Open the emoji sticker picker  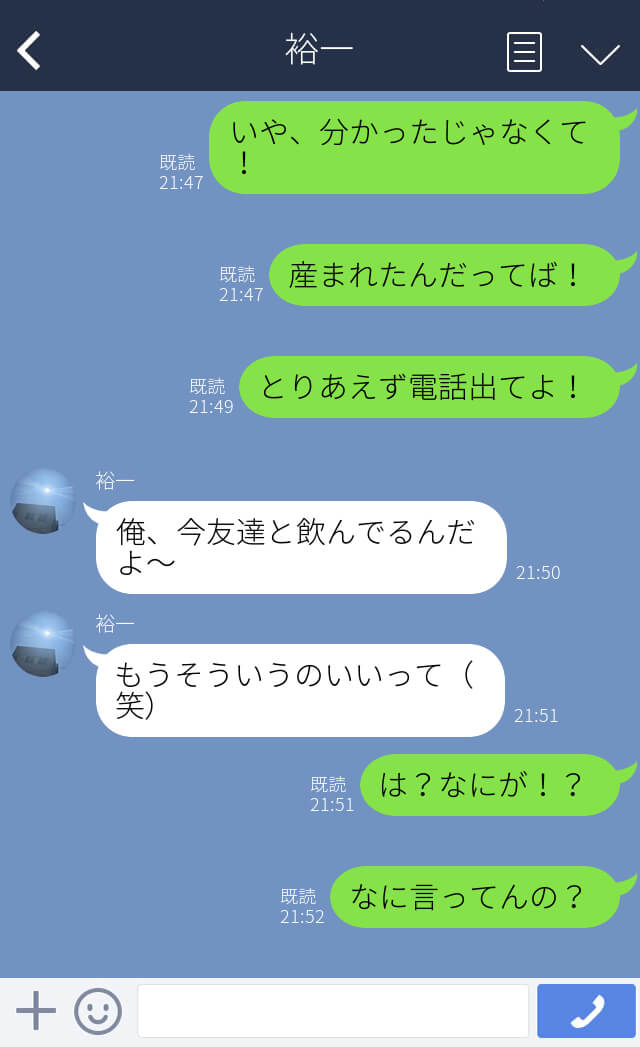tap(98, 1011)
